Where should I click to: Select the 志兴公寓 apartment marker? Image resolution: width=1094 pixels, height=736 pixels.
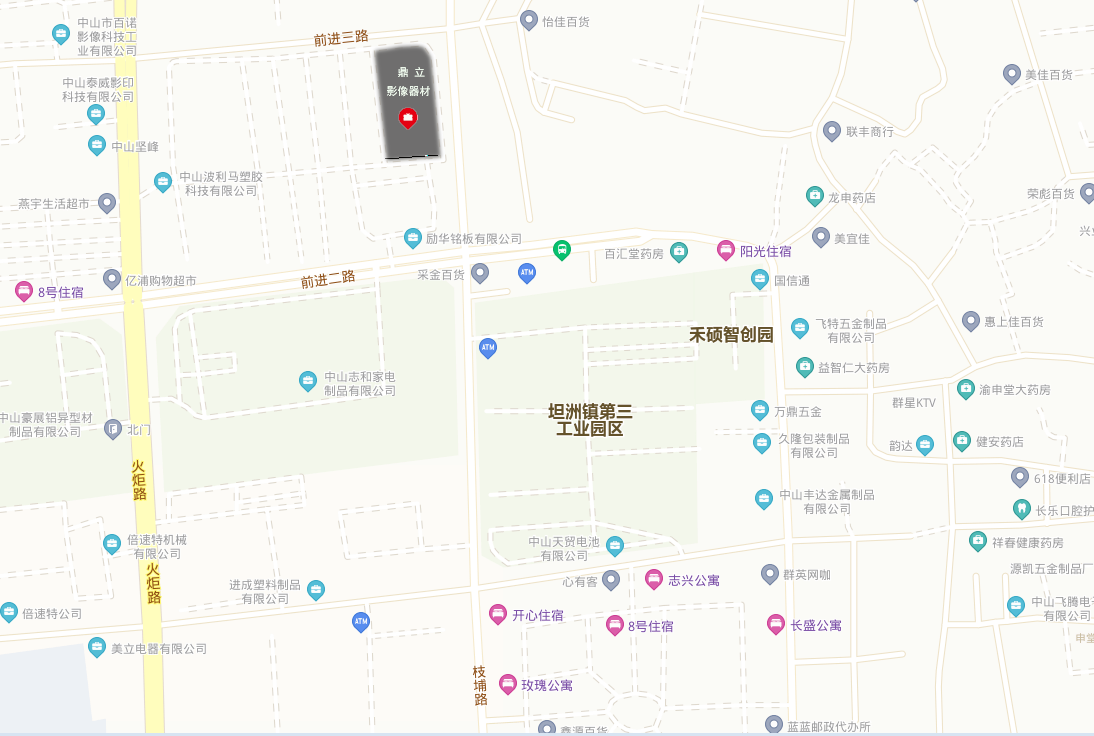tap(654, 578)
